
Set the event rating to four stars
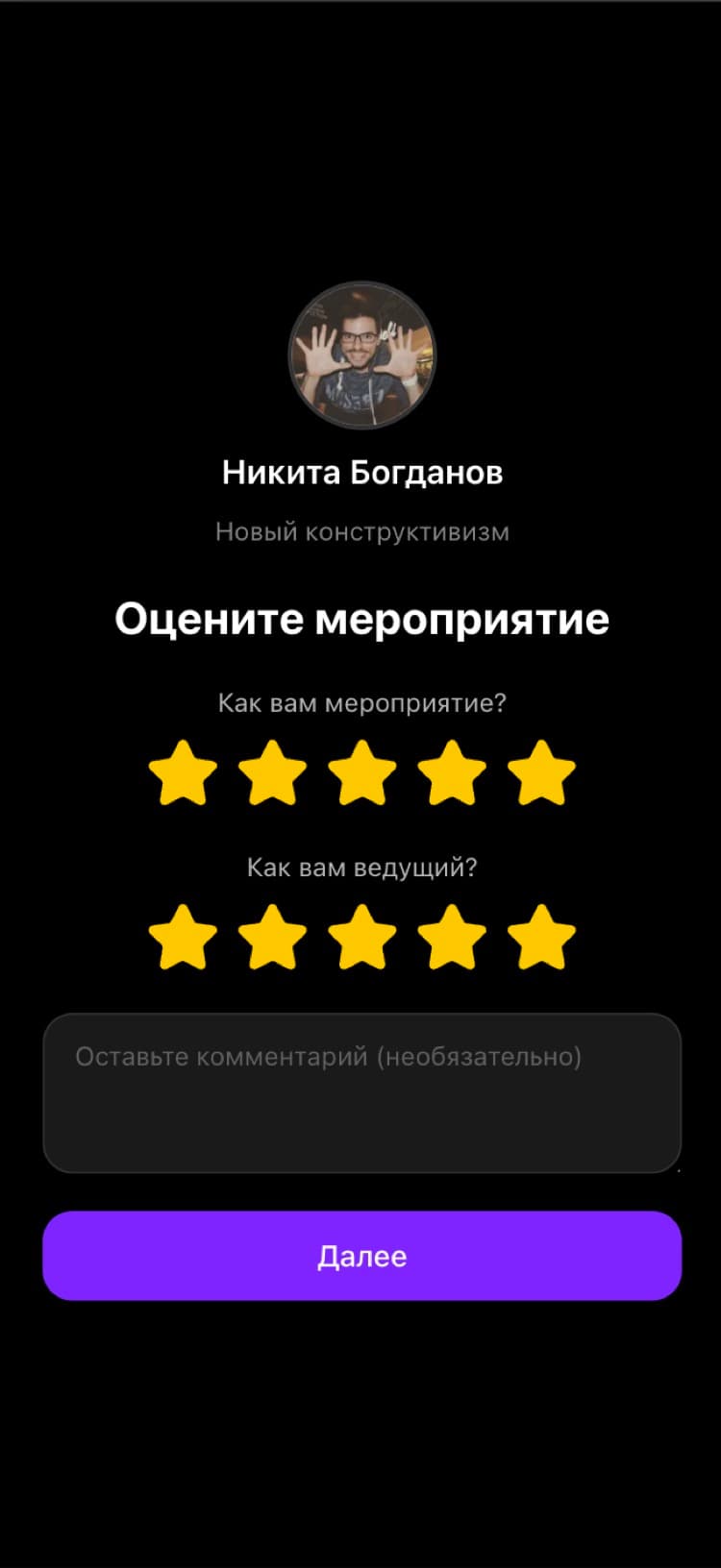coord(452,772)
